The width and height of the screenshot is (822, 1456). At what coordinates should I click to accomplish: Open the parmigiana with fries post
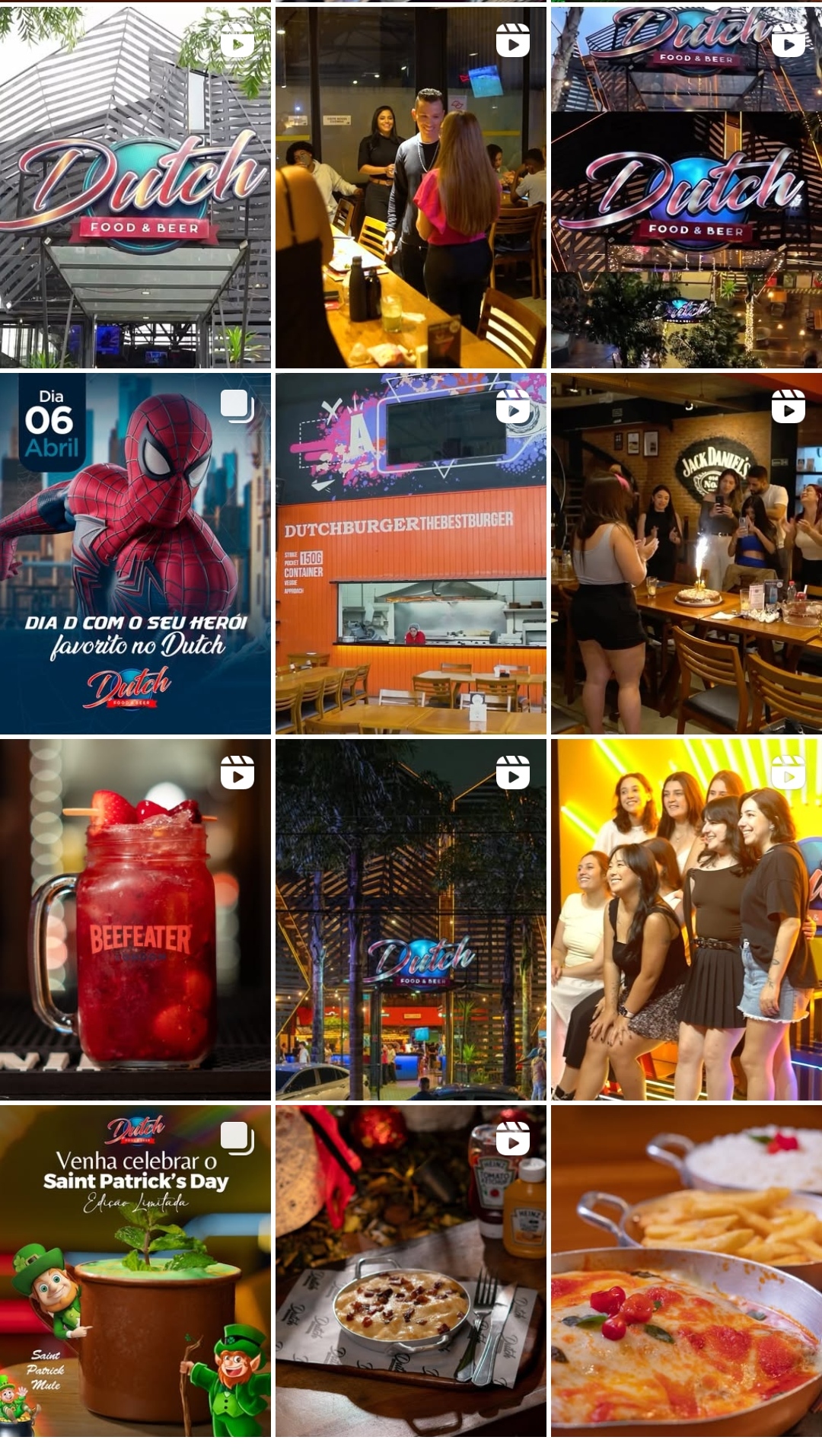[x=686, y=1271]
